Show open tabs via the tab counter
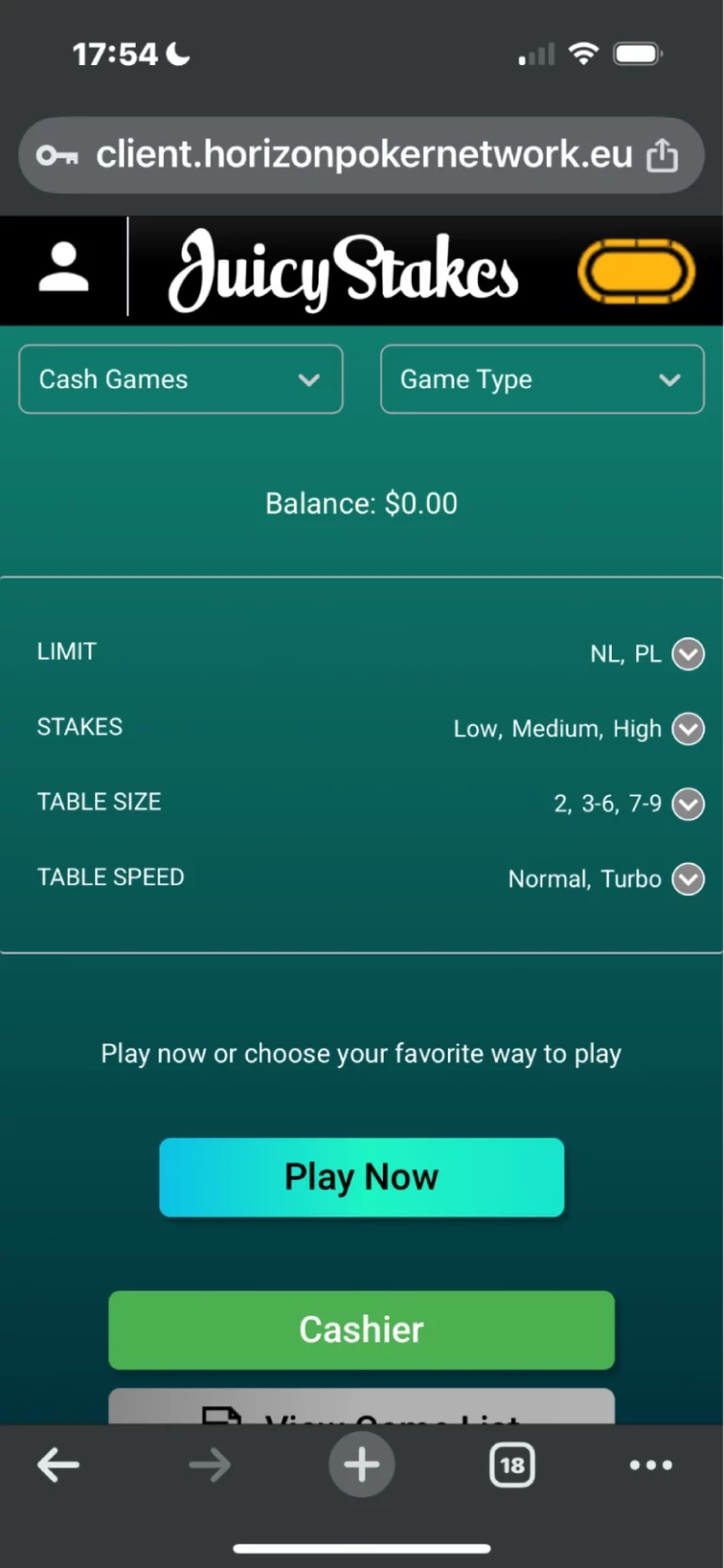 (512, 1464)
